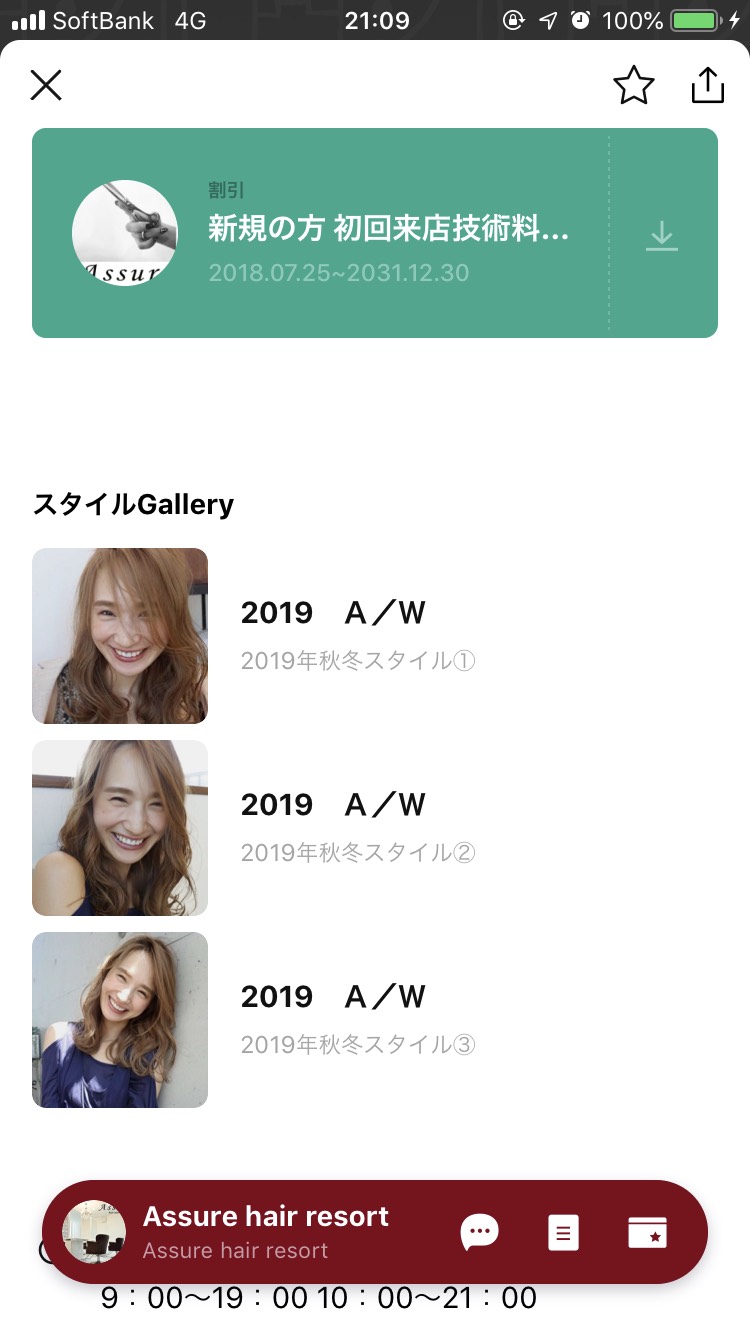750x1334 pixels.
Task: Share this page
Action: pos(707,86)
